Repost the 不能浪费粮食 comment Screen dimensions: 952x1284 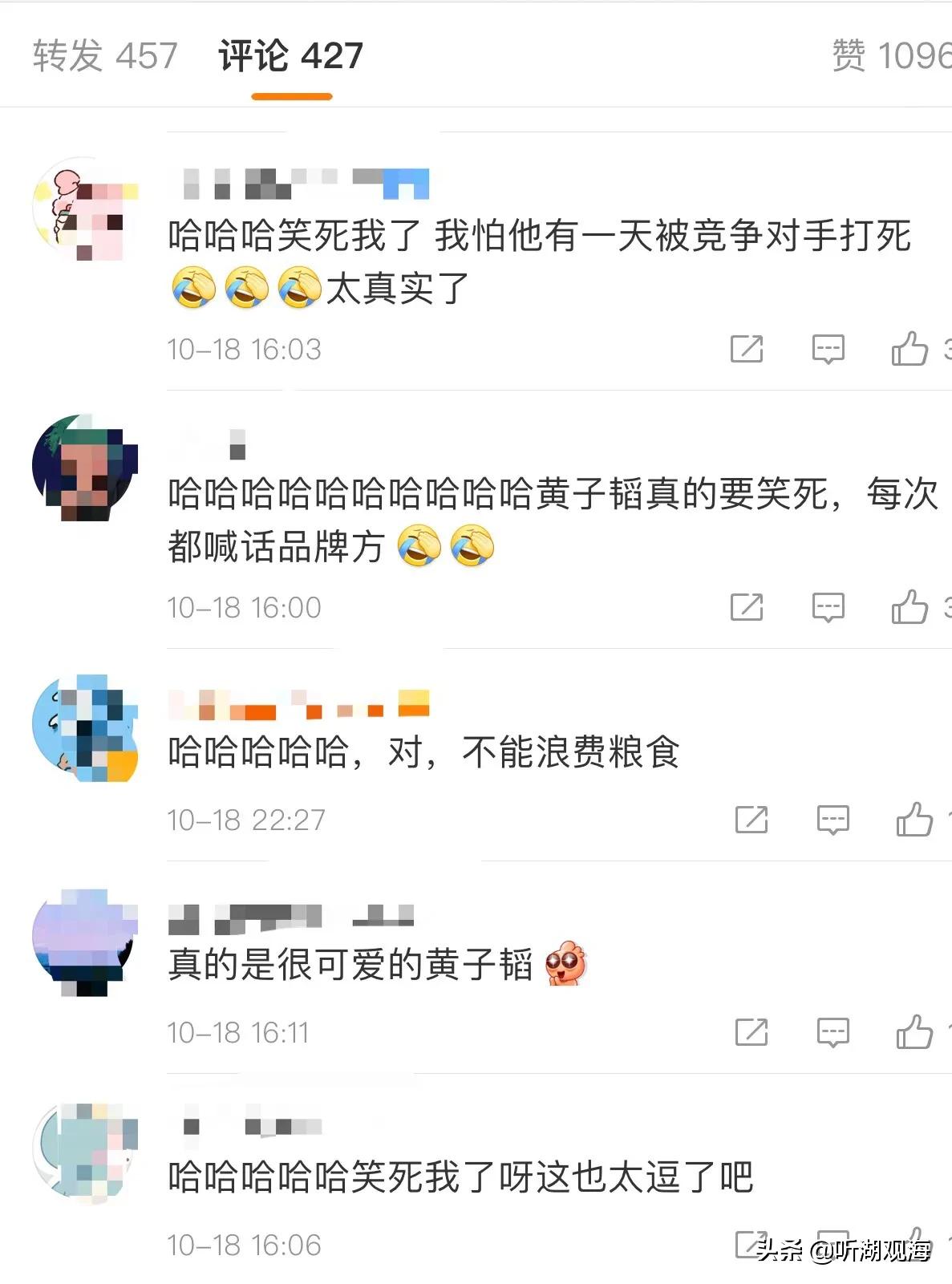click(751, 820)
